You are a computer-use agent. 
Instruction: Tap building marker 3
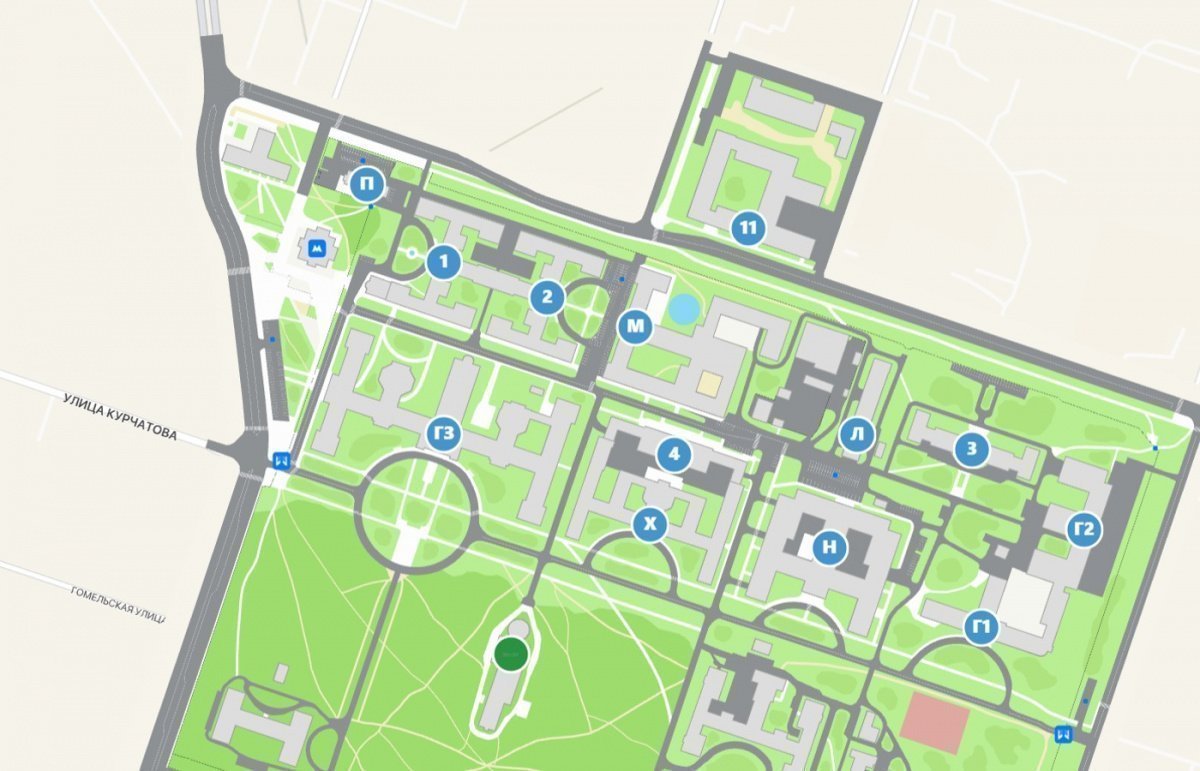click(970, 449)
